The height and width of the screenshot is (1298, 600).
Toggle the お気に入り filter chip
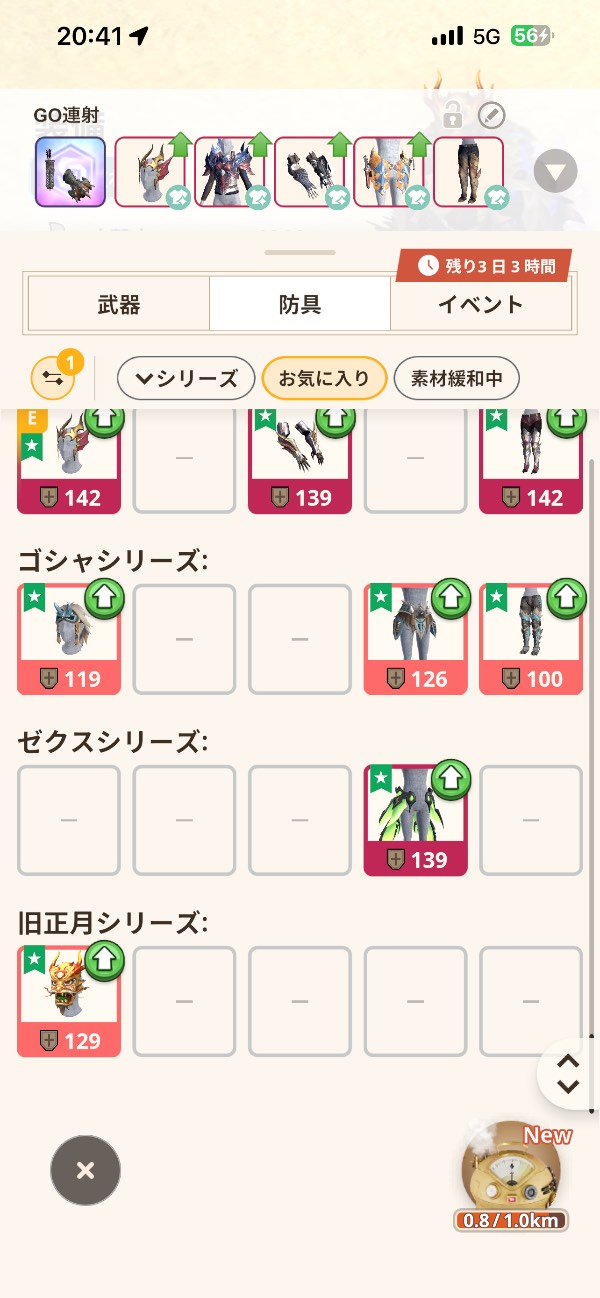click(323, 378)
